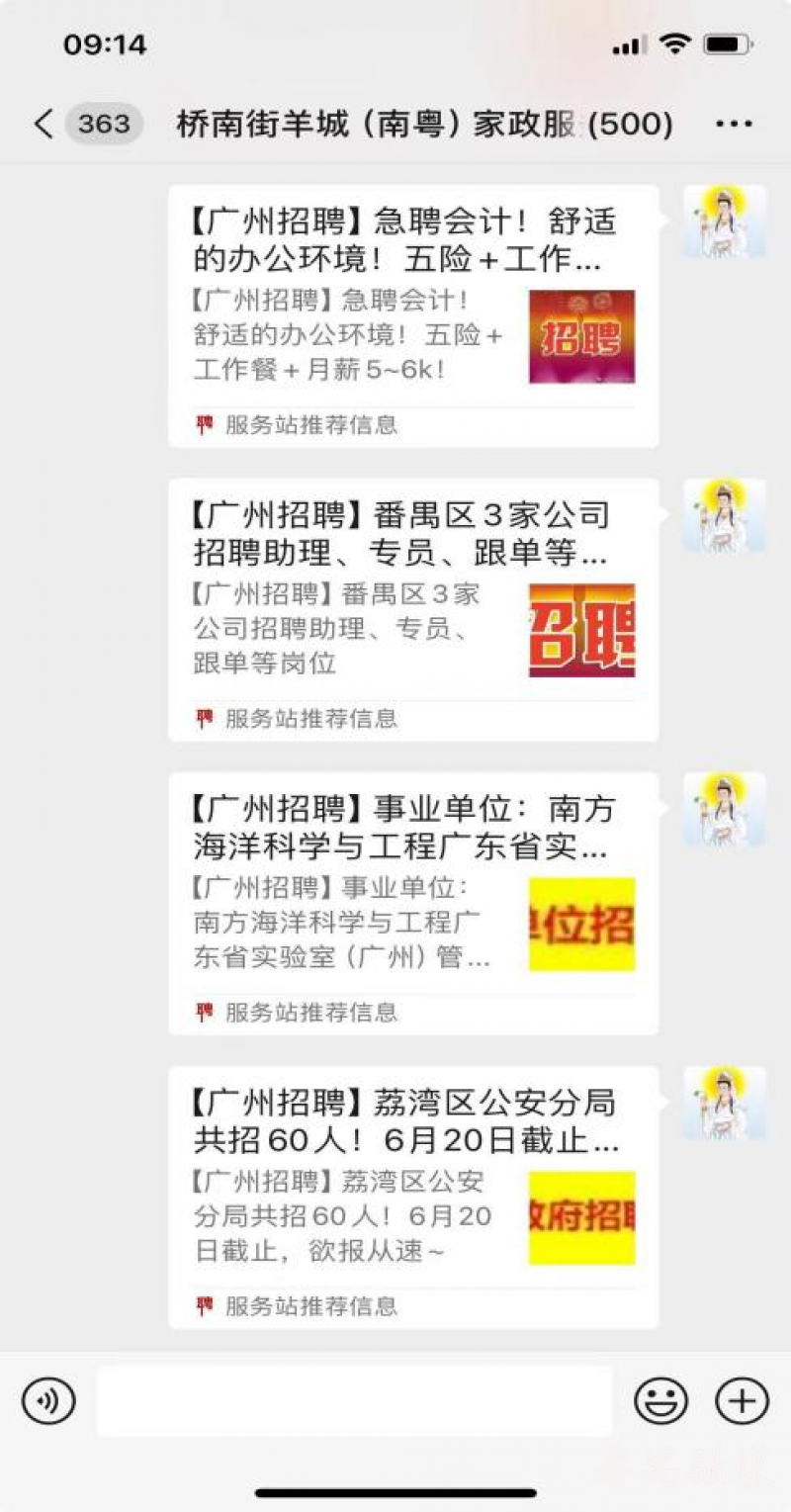
Task: Open the Southern Marine Science lab hiring card
Action: [x=412, y=903]
